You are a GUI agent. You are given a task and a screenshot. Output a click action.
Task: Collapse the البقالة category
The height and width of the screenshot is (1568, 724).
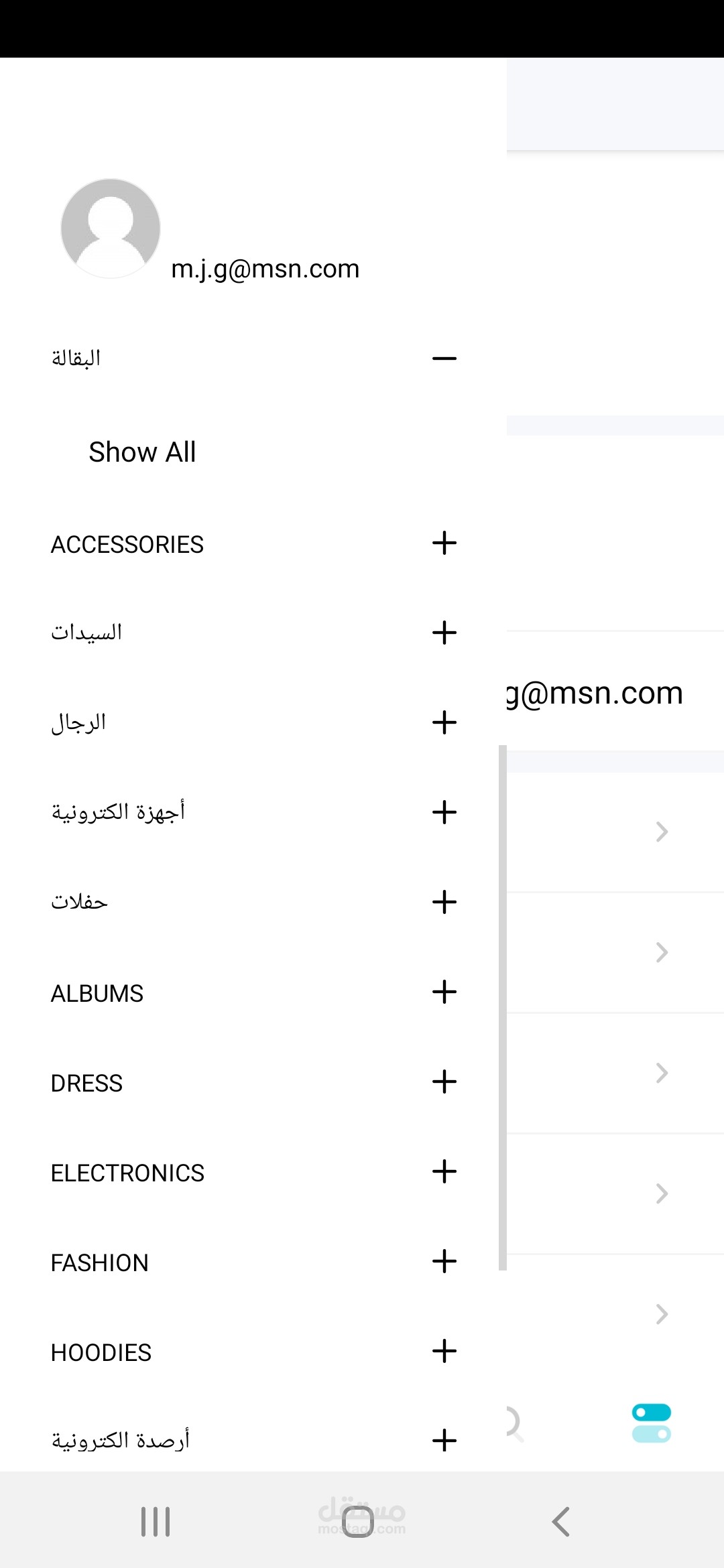(444, 358)
